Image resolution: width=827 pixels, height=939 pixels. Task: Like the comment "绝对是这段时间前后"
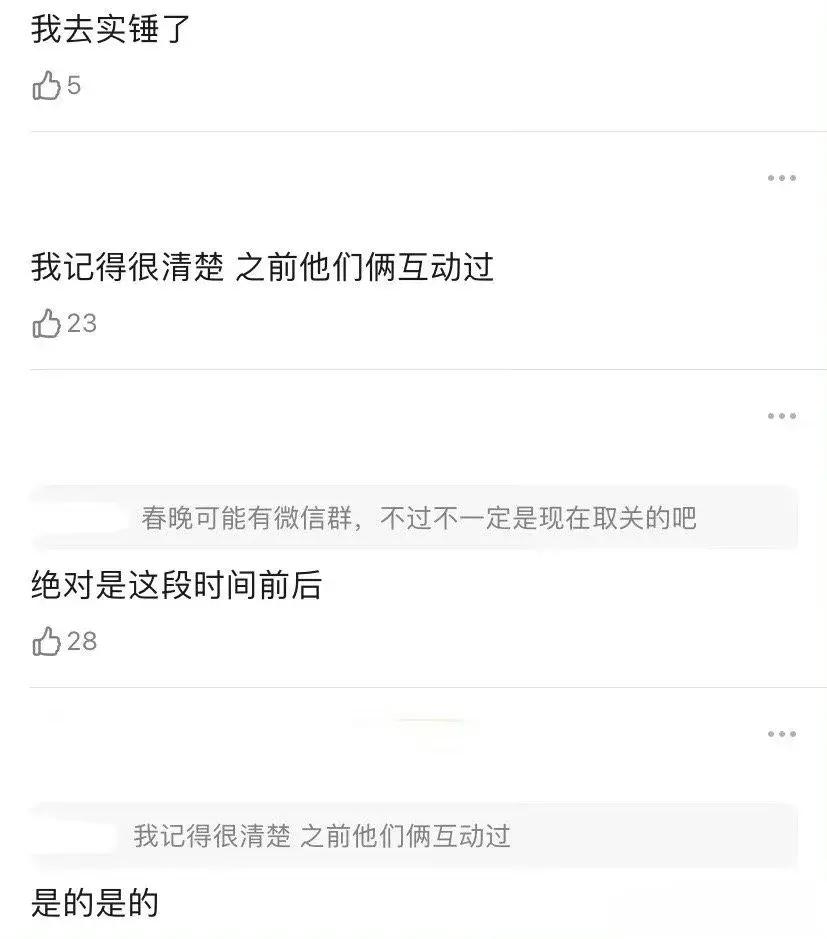coord(47,641)
